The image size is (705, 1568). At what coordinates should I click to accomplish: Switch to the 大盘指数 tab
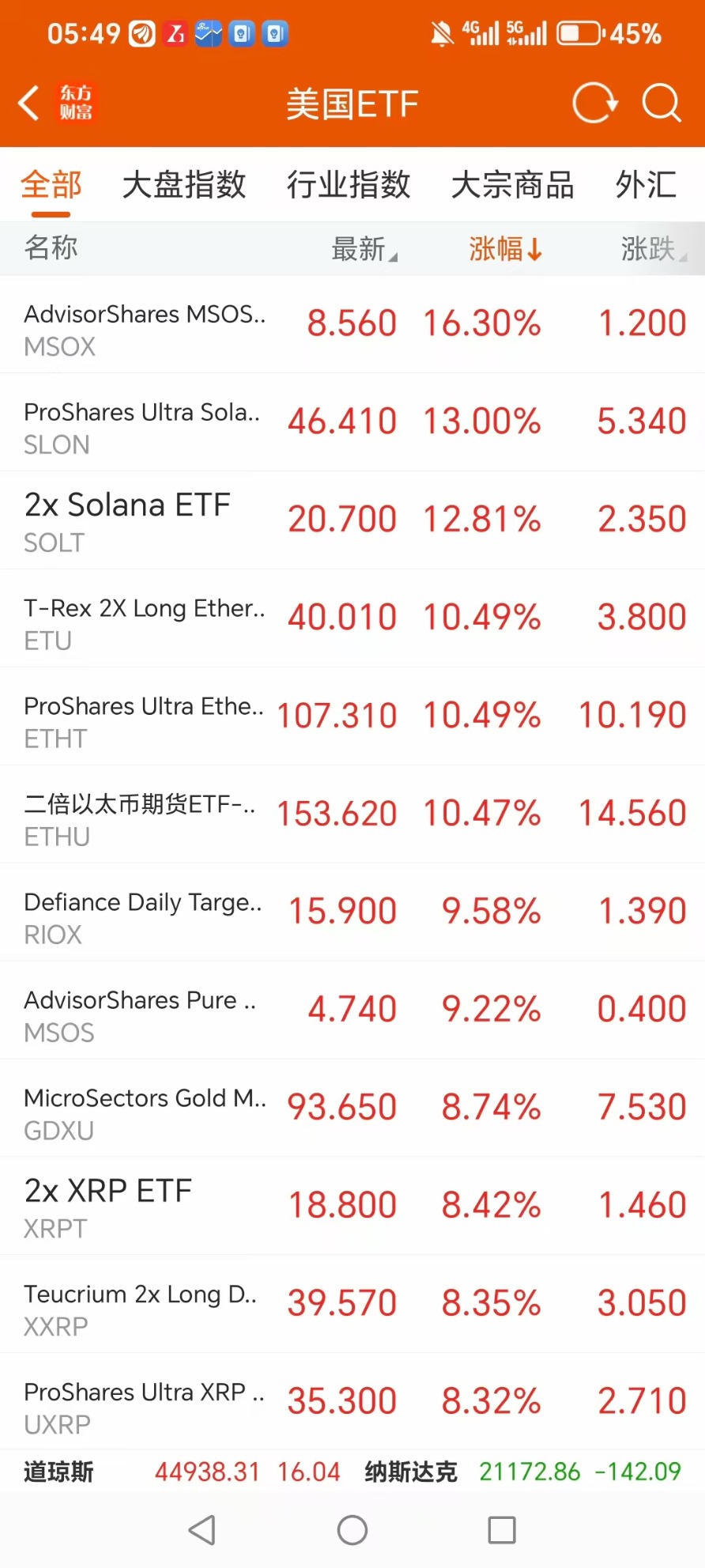coord(184,185)
